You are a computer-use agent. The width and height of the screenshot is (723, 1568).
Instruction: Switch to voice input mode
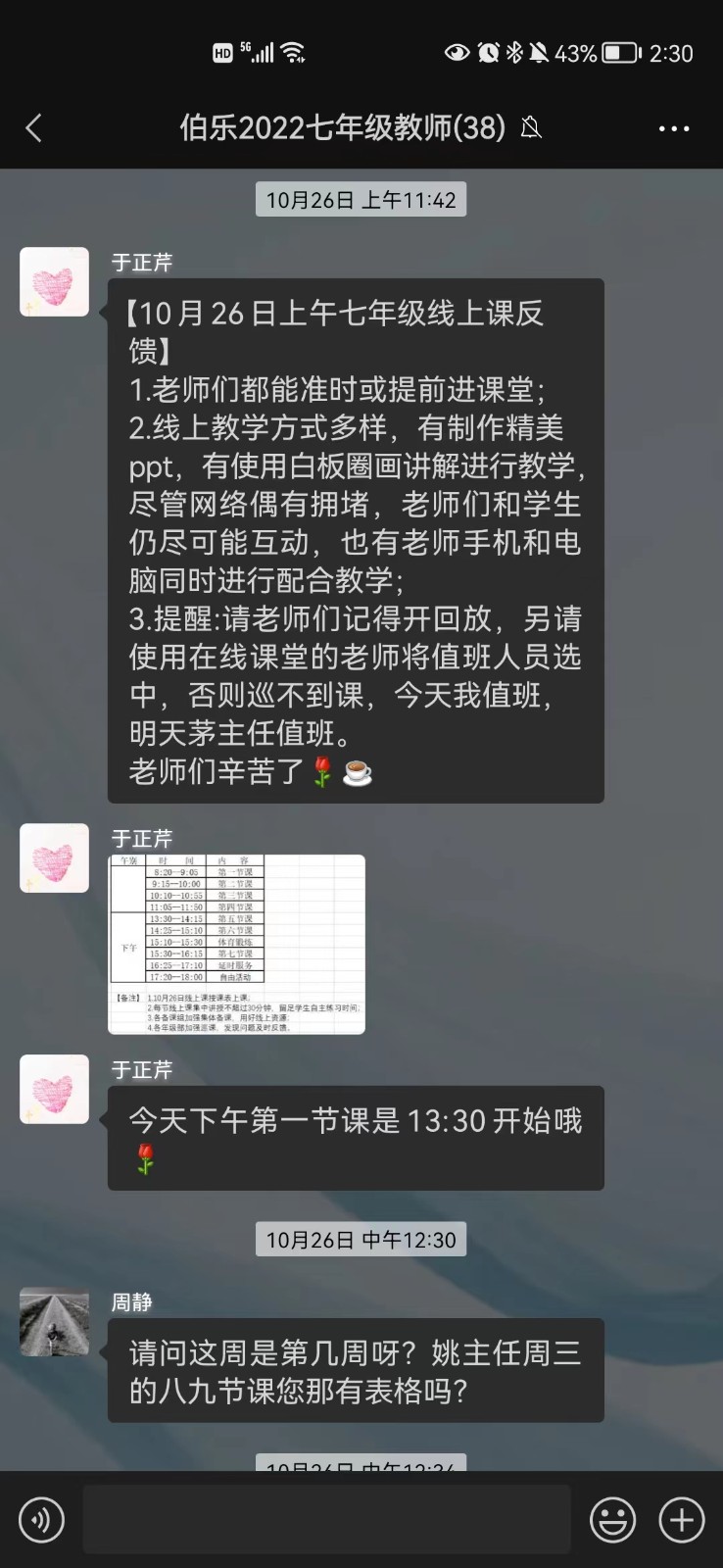[41, 1520]
